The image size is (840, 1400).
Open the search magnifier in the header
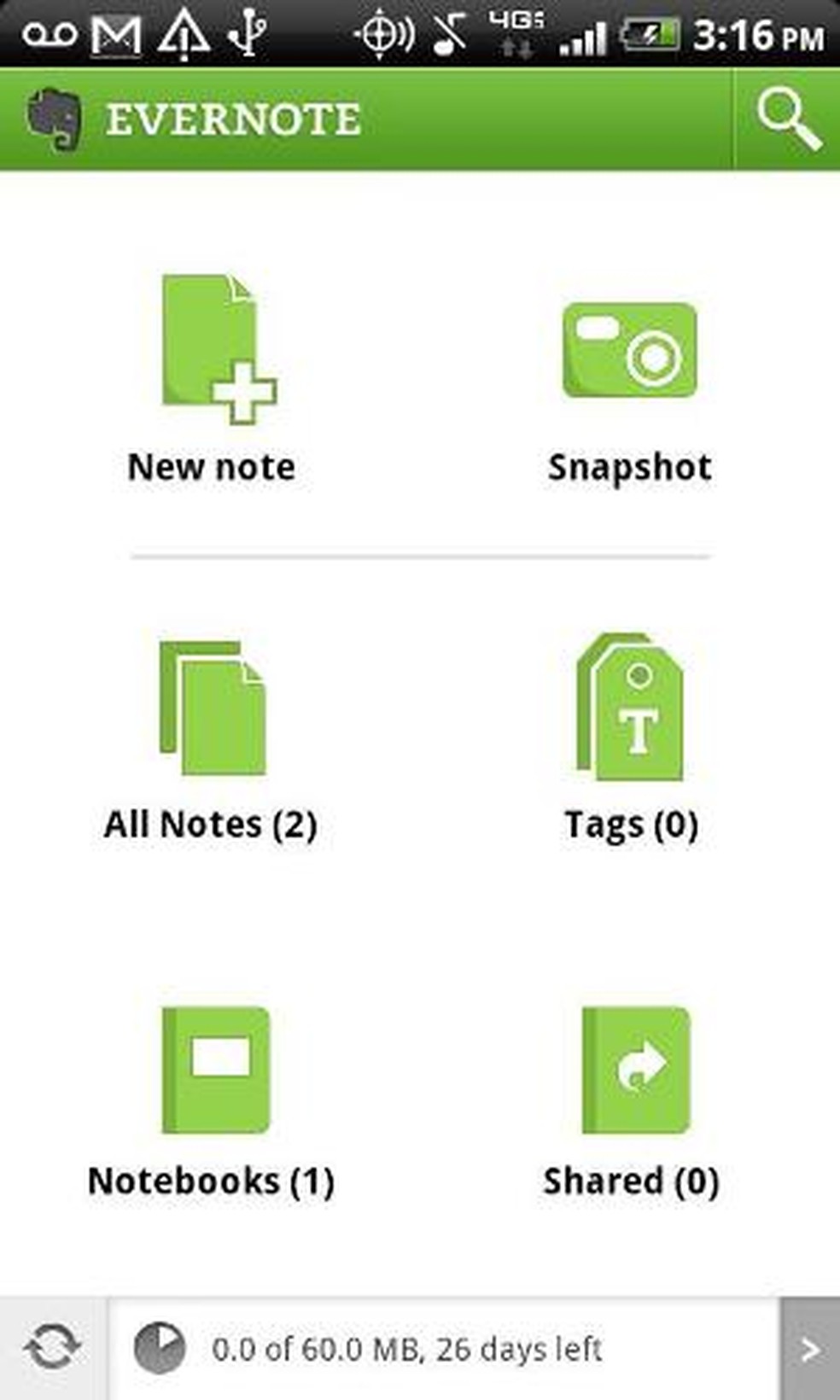click(x=788, y=120)
